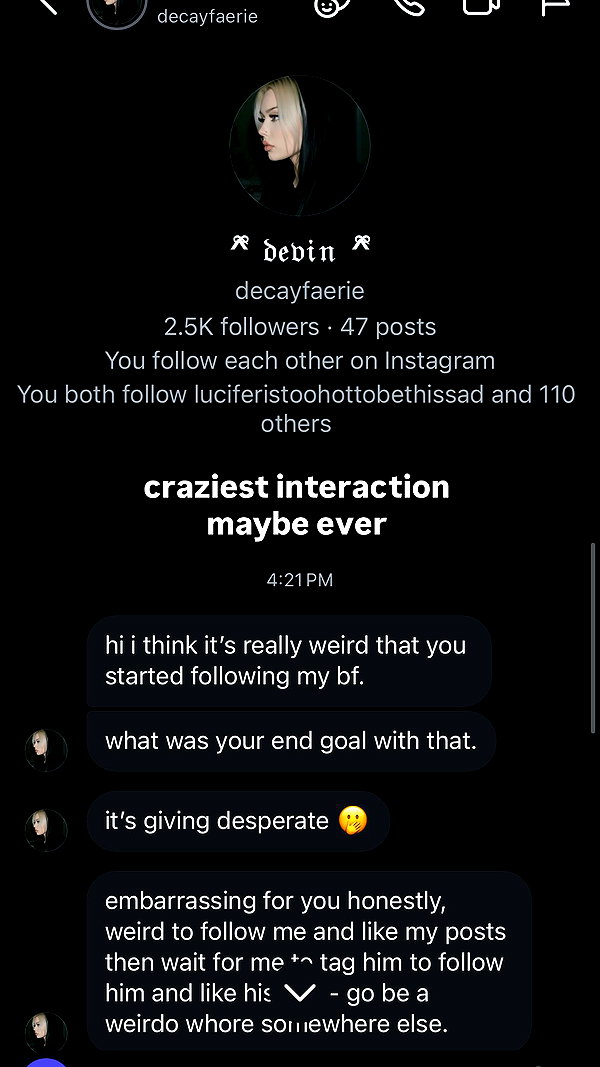Image resolution: width=600 pixels, height=1067 pixels.
Task: Open the sticker and avatar icon in header
Action: (x=332, y=7)
